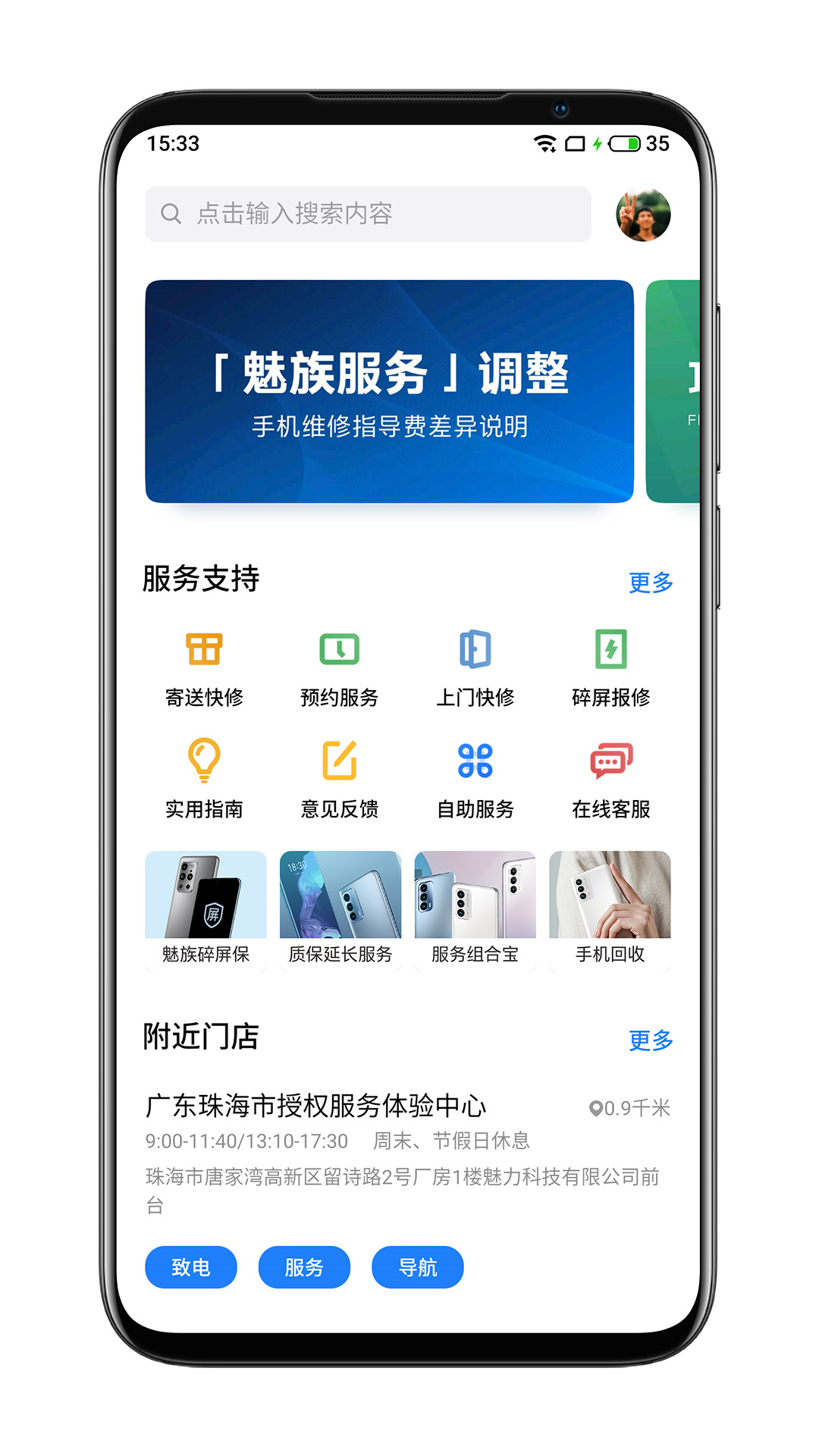The image size is (819, 1456).
Task: Tap 更多 next to 服务支持
Action: pyautogui.click(x=651, y=582)
